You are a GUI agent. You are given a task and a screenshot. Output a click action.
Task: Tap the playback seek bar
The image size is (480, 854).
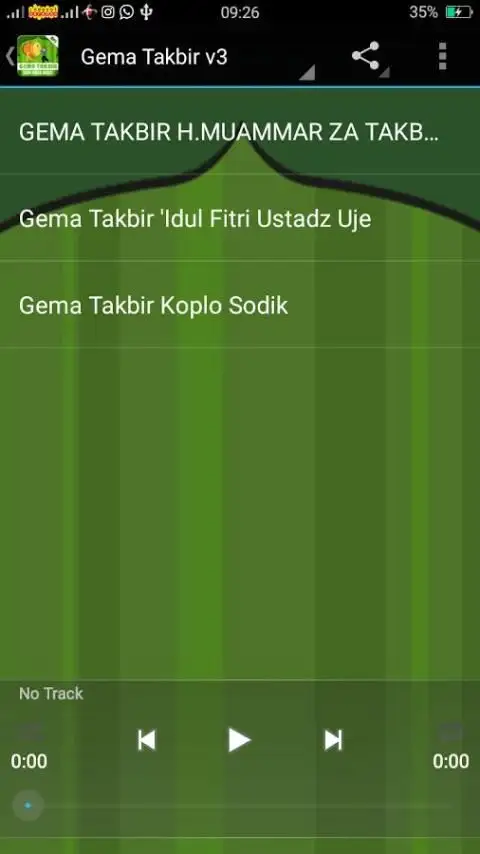click(x=240, y=805)
